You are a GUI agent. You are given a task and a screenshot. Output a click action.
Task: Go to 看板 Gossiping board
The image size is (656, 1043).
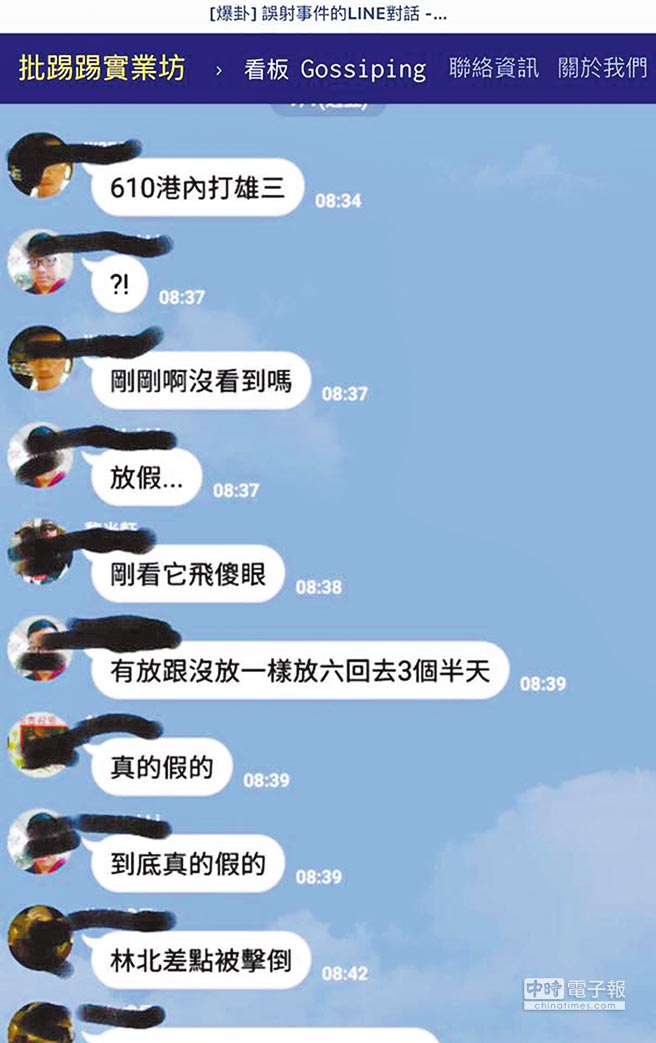pyautogui.click(x=335, y=69)
